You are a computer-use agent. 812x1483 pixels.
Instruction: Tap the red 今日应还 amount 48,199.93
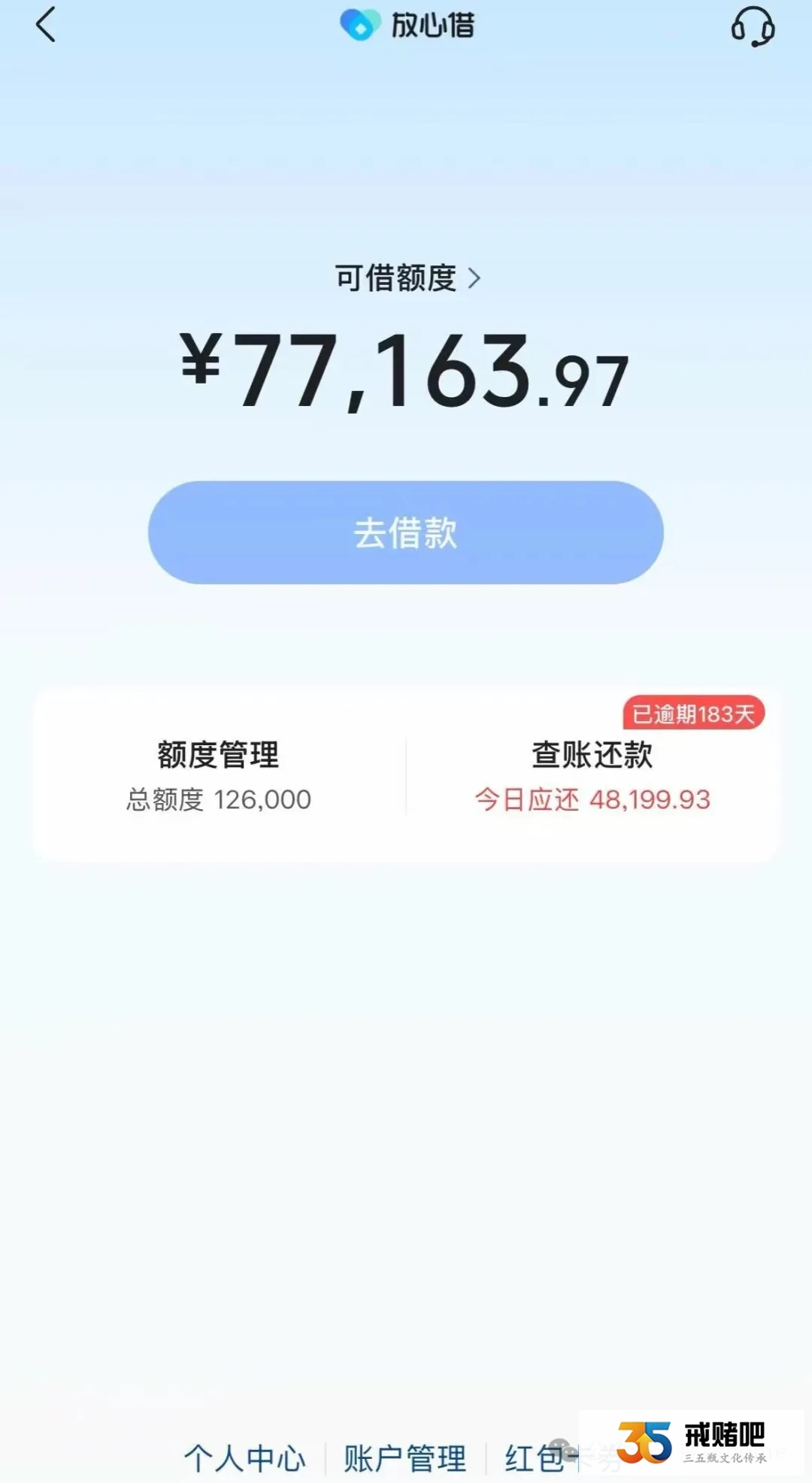[591, 800]
